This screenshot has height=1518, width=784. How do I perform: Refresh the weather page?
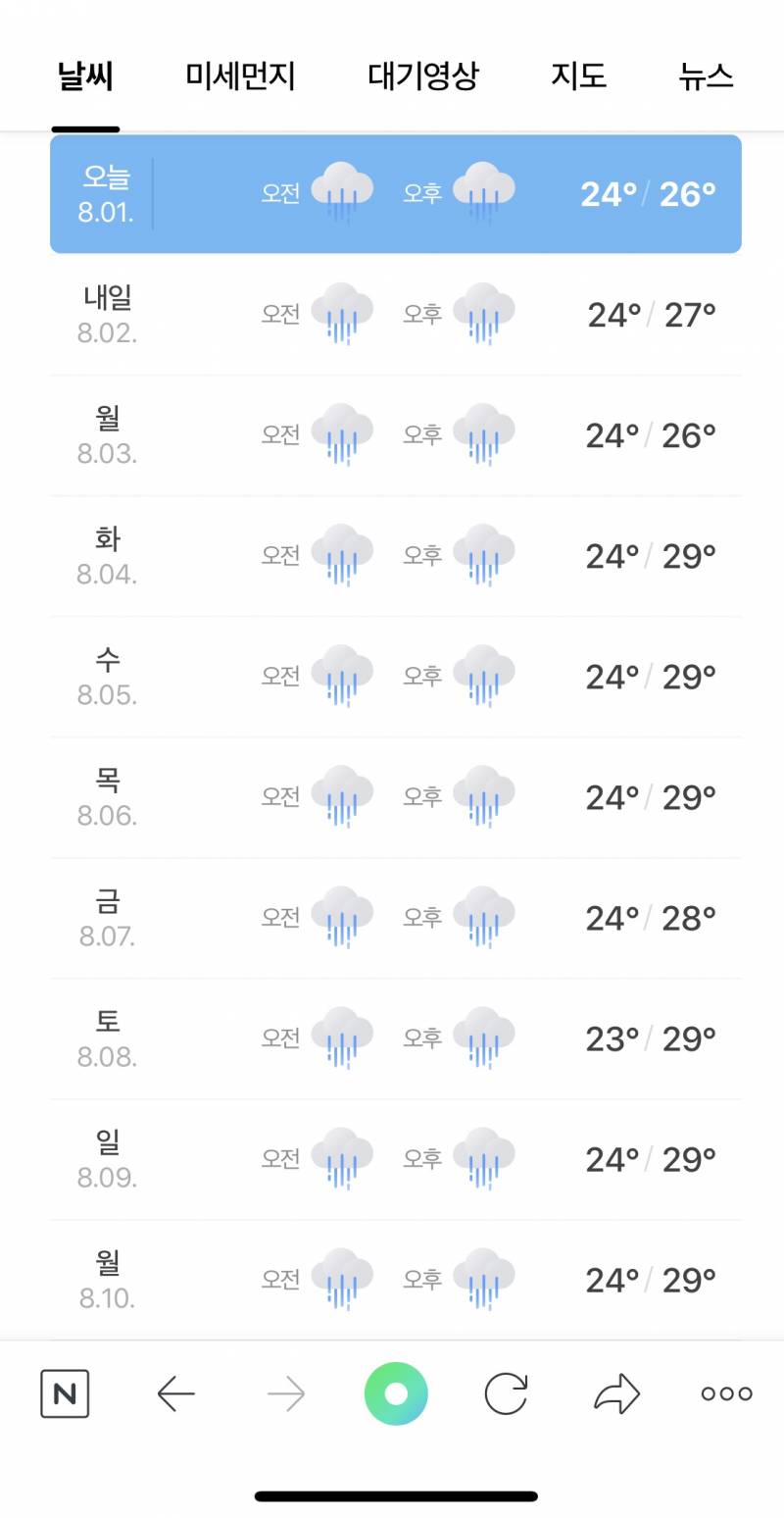coord(506,1392)
